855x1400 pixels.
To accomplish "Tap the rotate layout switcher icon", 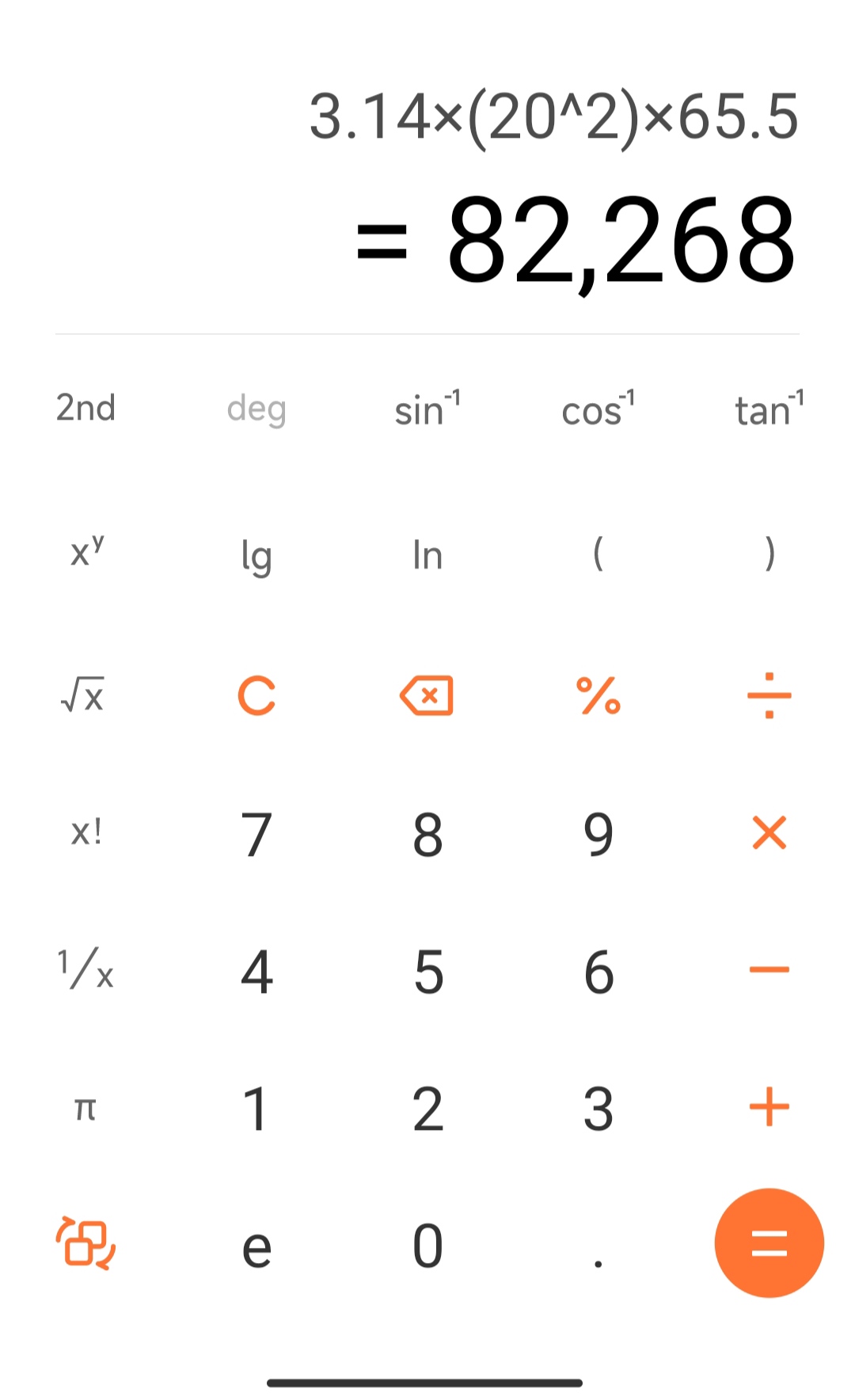I will [85, 1243].
